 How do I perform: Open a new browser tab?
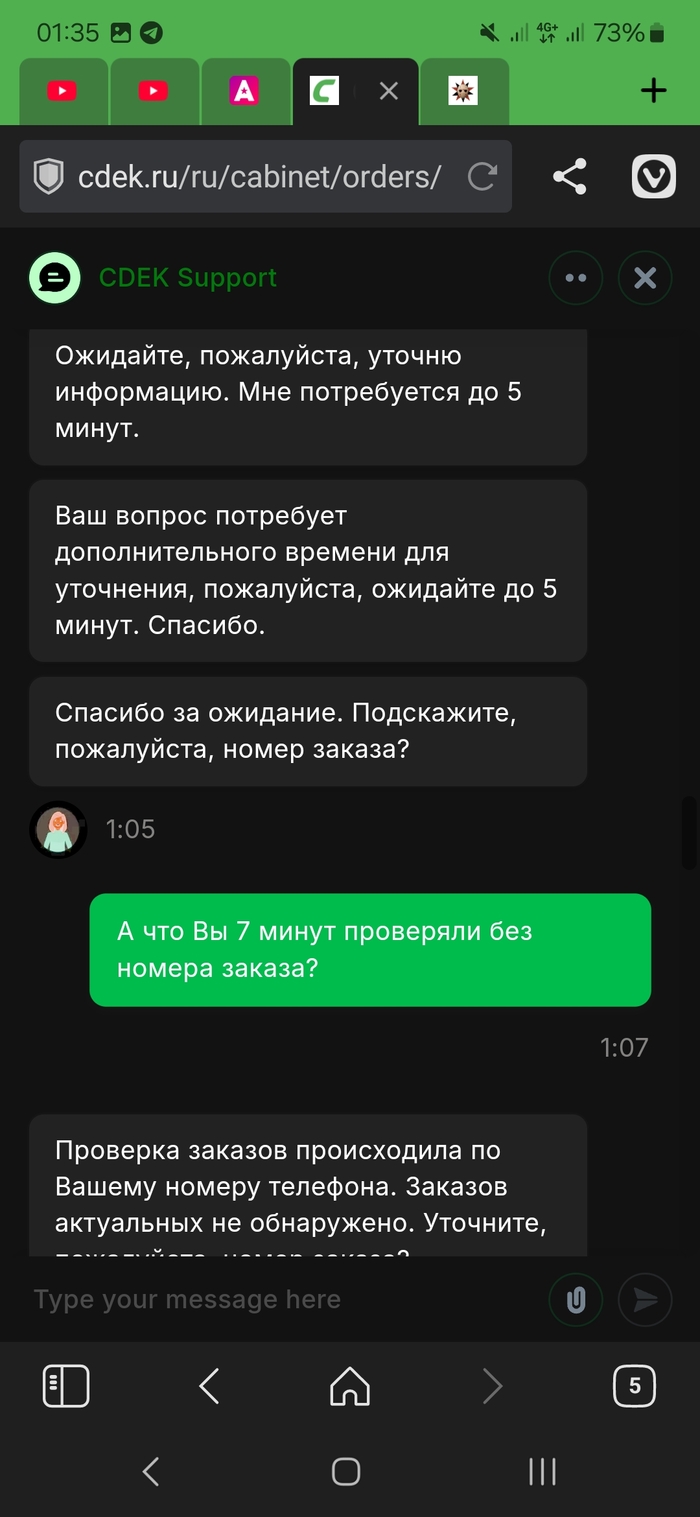pos(653,92)
